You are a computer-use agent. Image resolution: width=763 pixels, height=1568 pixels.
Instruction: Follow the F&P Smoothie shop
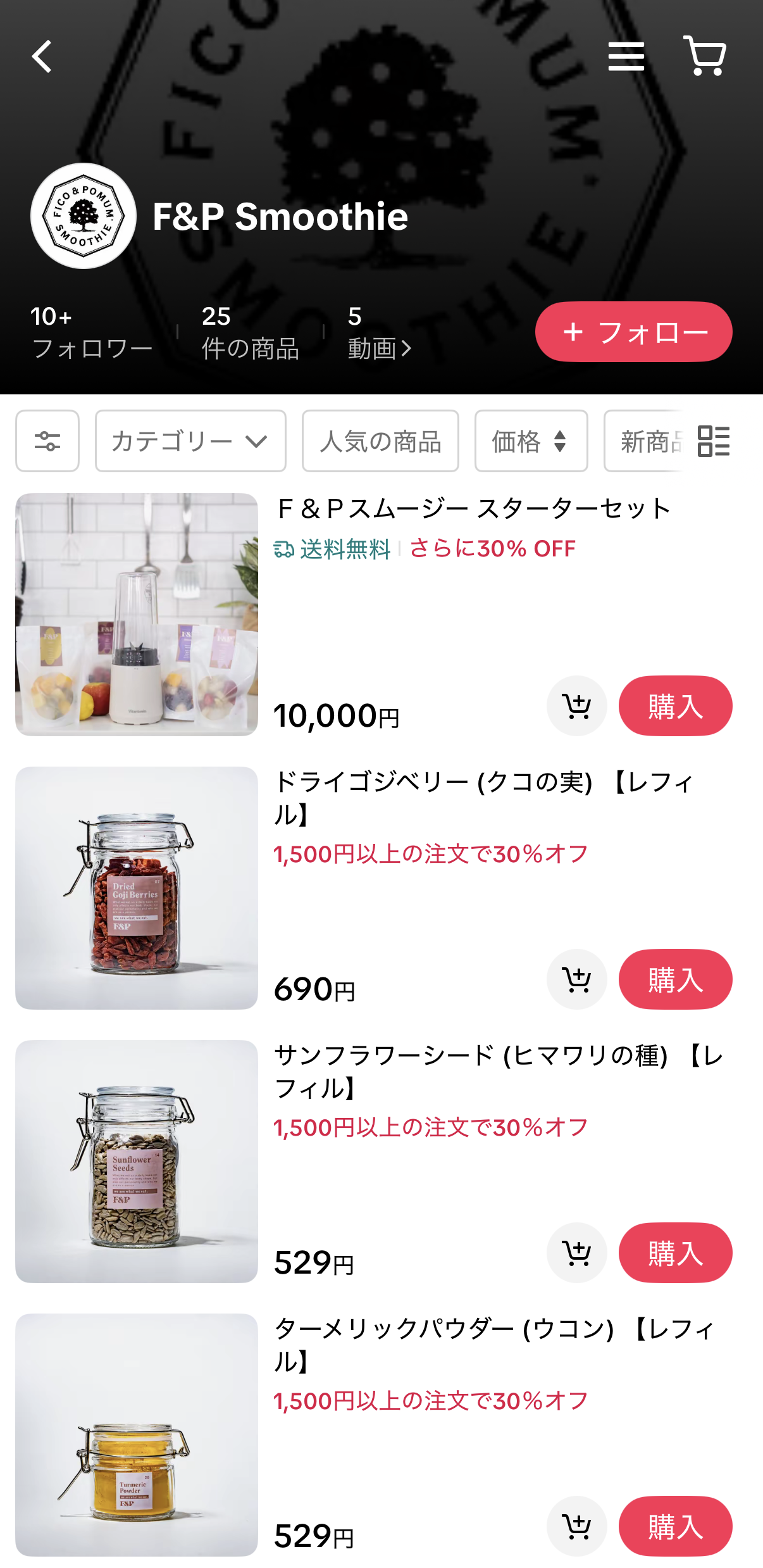[633, 332]
